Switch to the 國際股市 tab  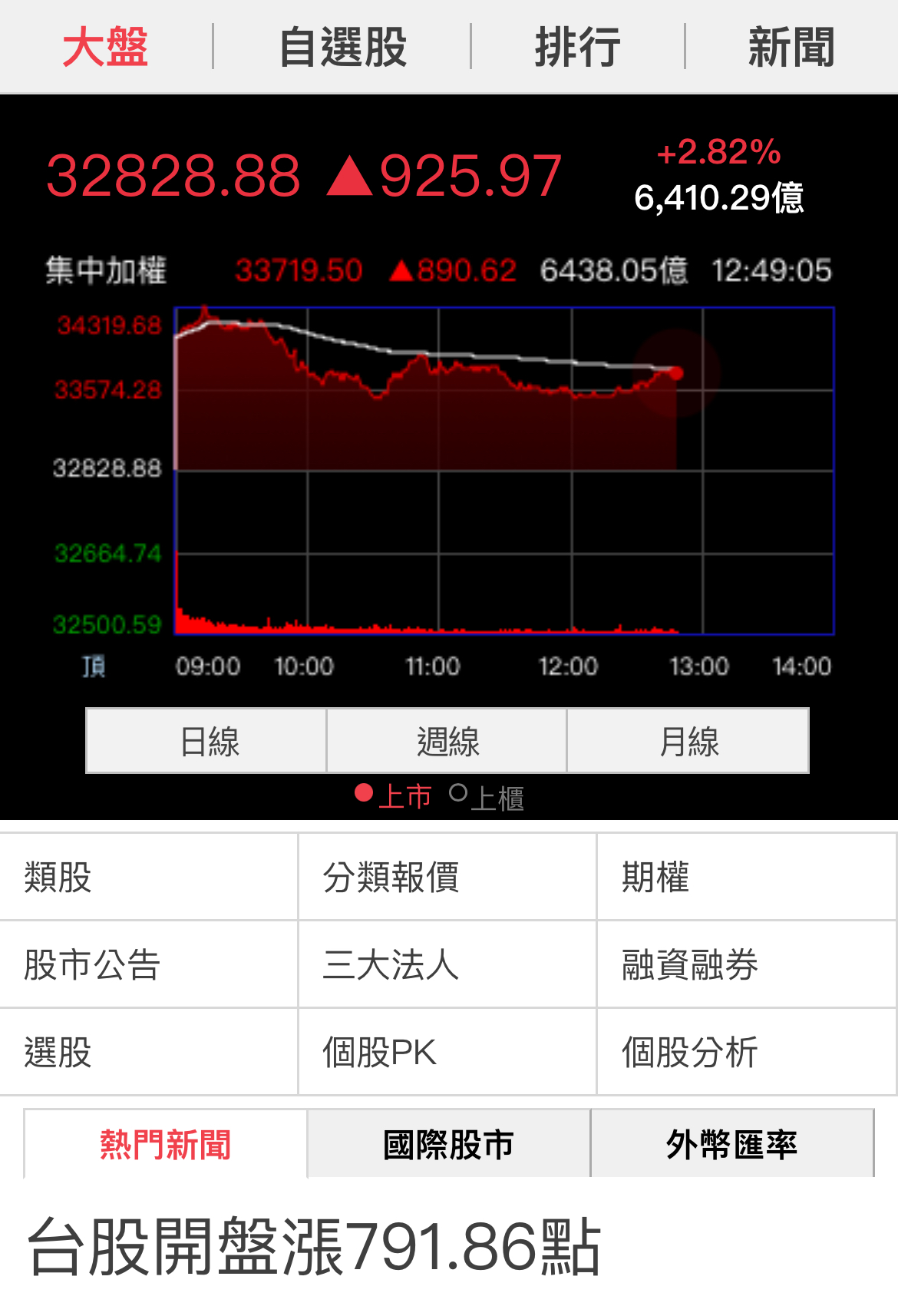point(448,1144)
